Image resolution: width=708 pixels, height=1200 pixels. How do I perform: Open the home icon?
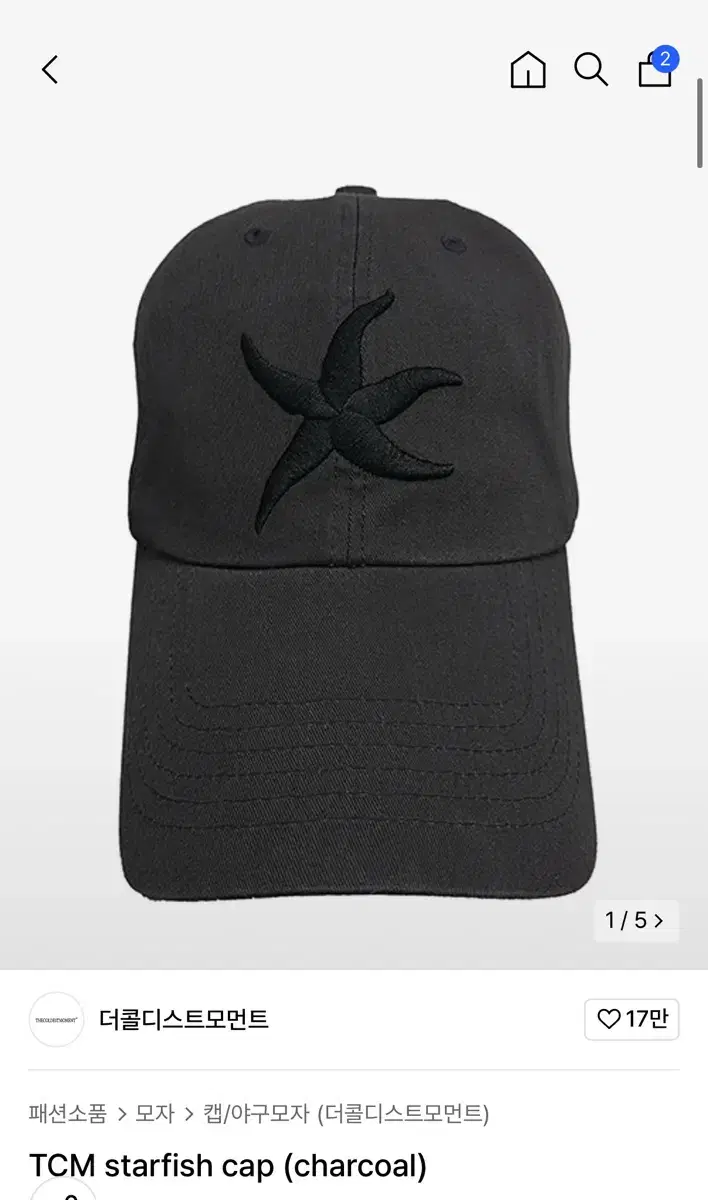(x=528, y=70)
